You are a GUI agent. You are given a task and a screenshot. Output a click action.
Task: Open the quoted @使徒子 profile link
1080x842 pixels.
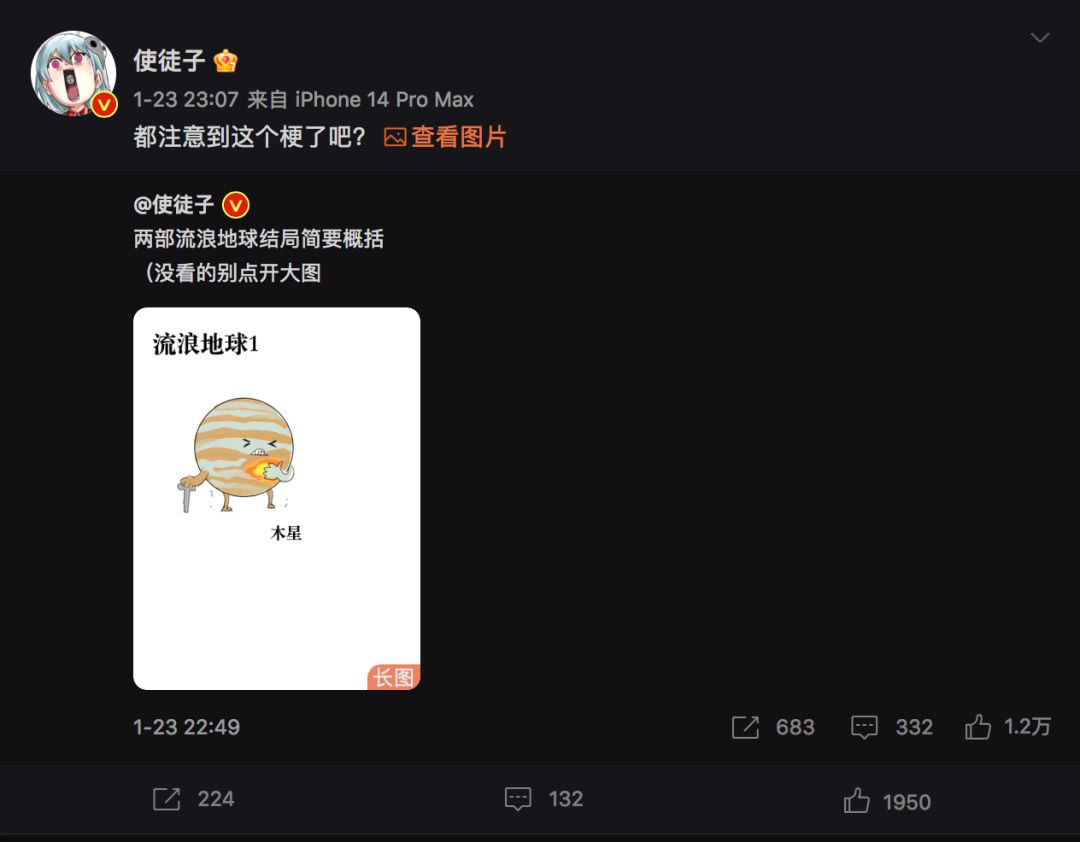point(174,205)
